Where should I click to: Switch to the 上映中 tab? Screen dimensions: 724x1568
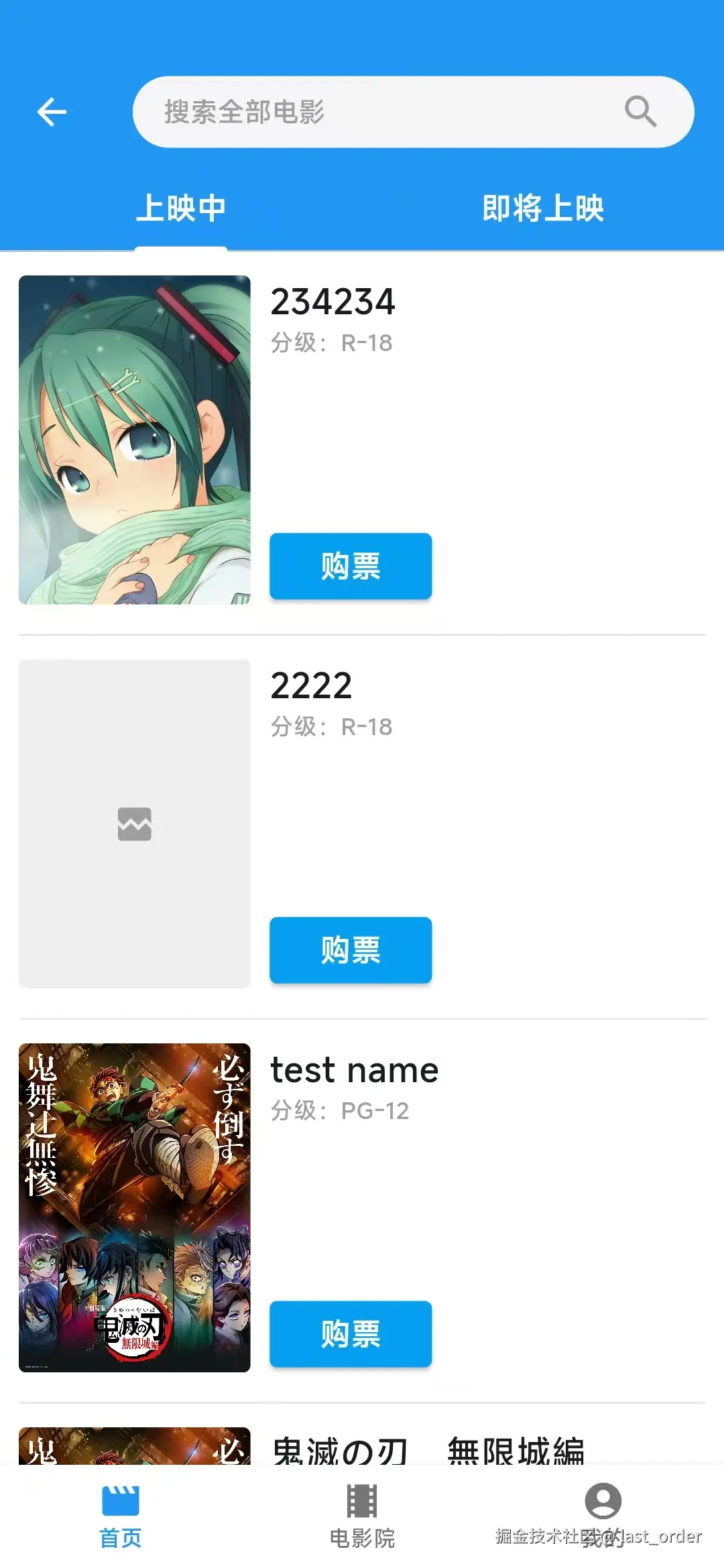tap(181, 208)
